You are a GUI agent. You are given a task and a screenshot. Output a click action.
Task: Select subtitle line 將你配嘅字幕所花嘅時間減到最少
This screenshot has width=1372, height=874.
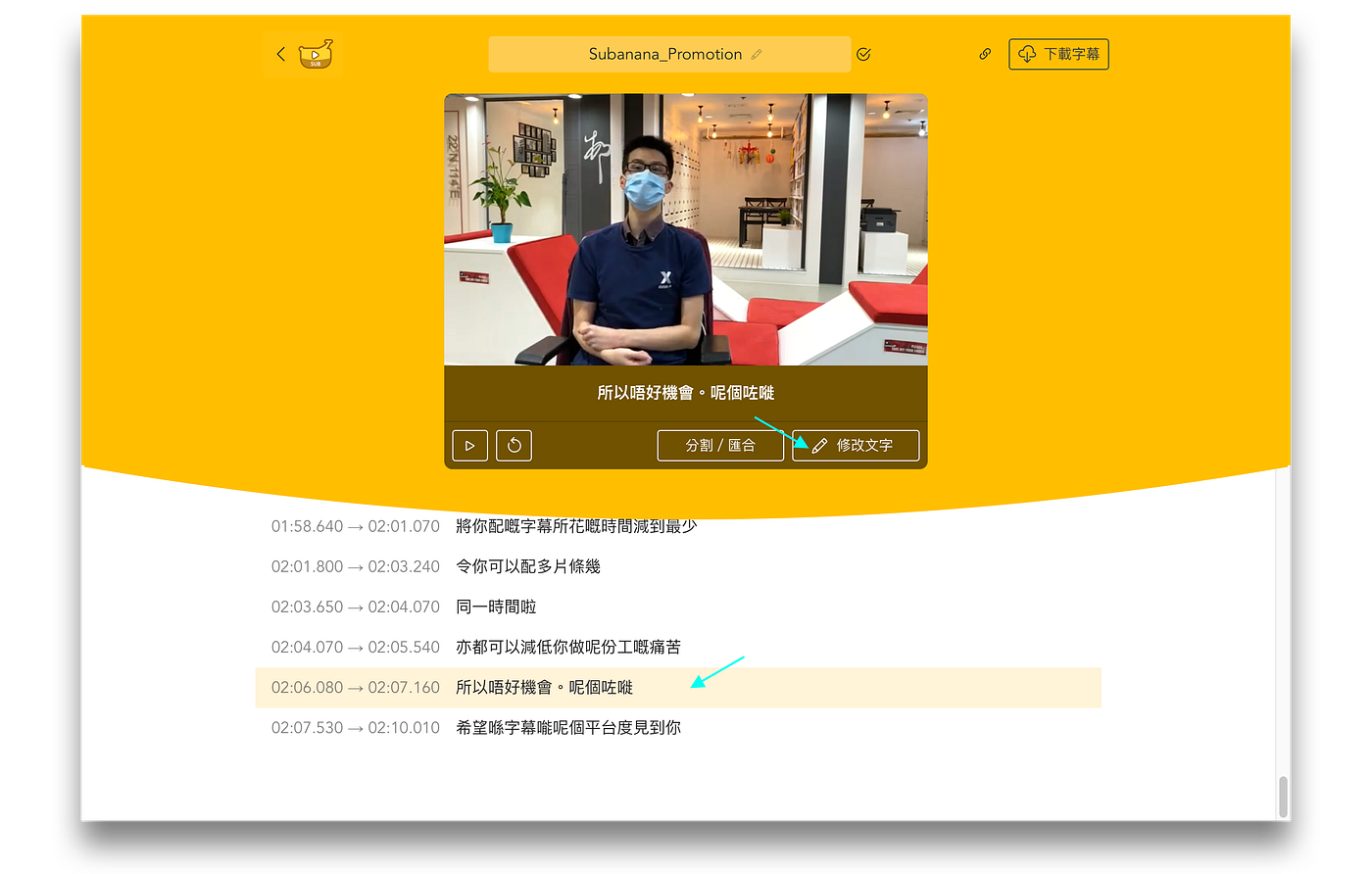pyautogui.click(x=576, y=526)
